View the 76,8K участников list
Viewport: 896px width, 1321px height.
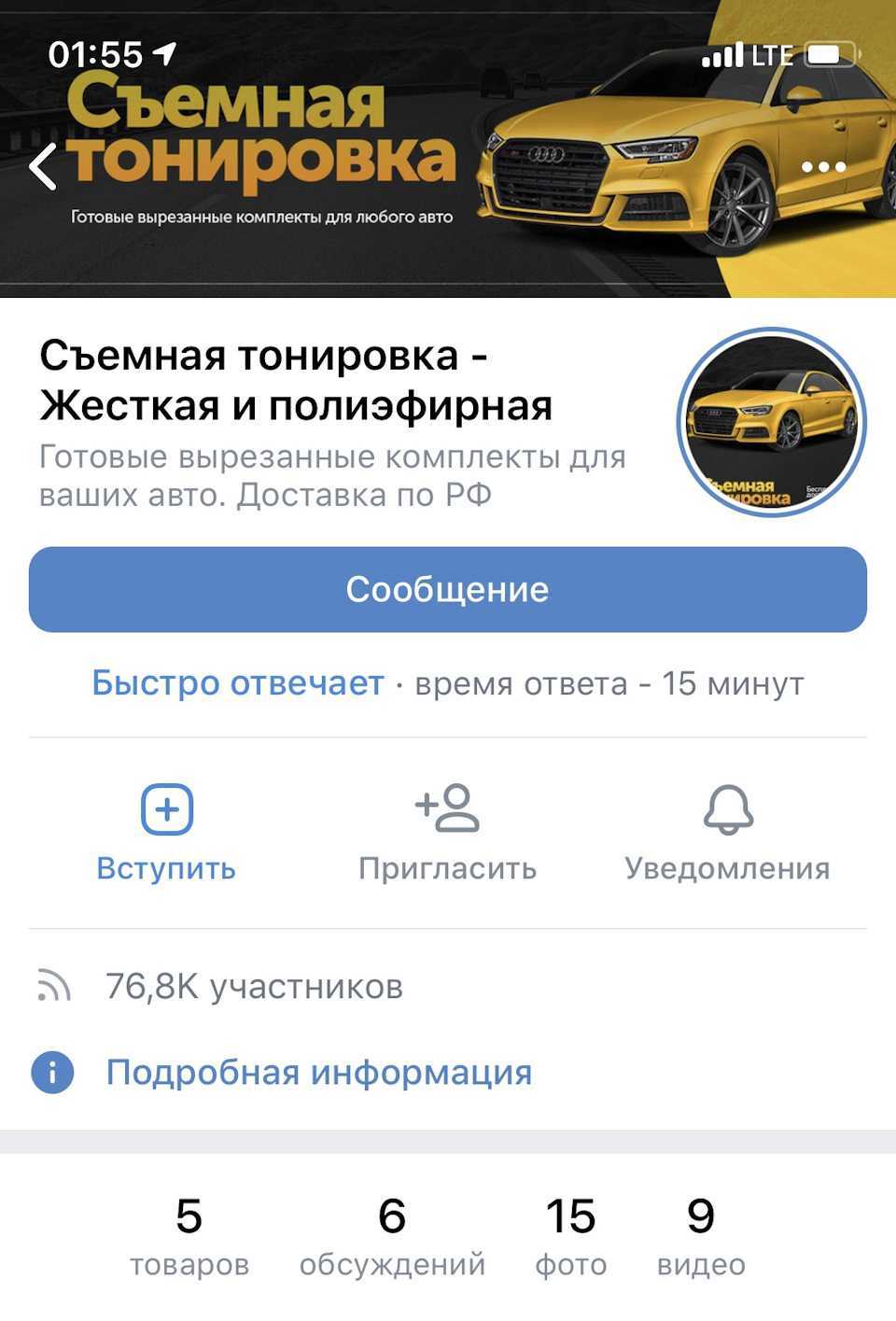(253, 986)
